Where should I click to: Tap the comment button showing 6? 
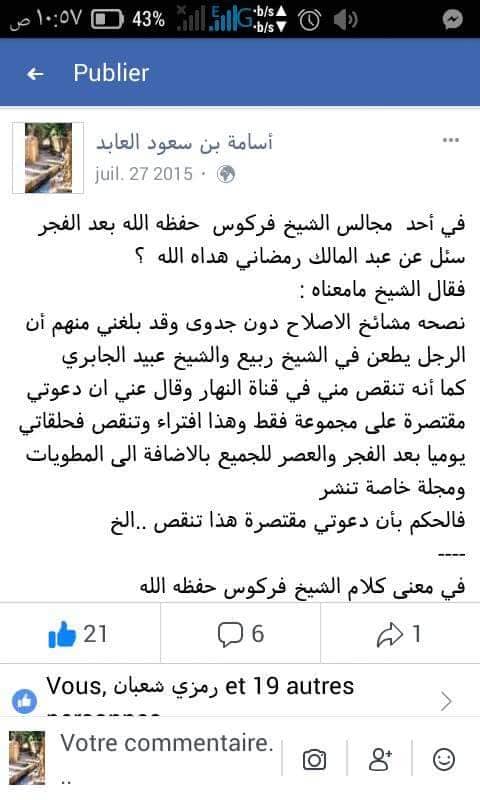pos(241,634)
